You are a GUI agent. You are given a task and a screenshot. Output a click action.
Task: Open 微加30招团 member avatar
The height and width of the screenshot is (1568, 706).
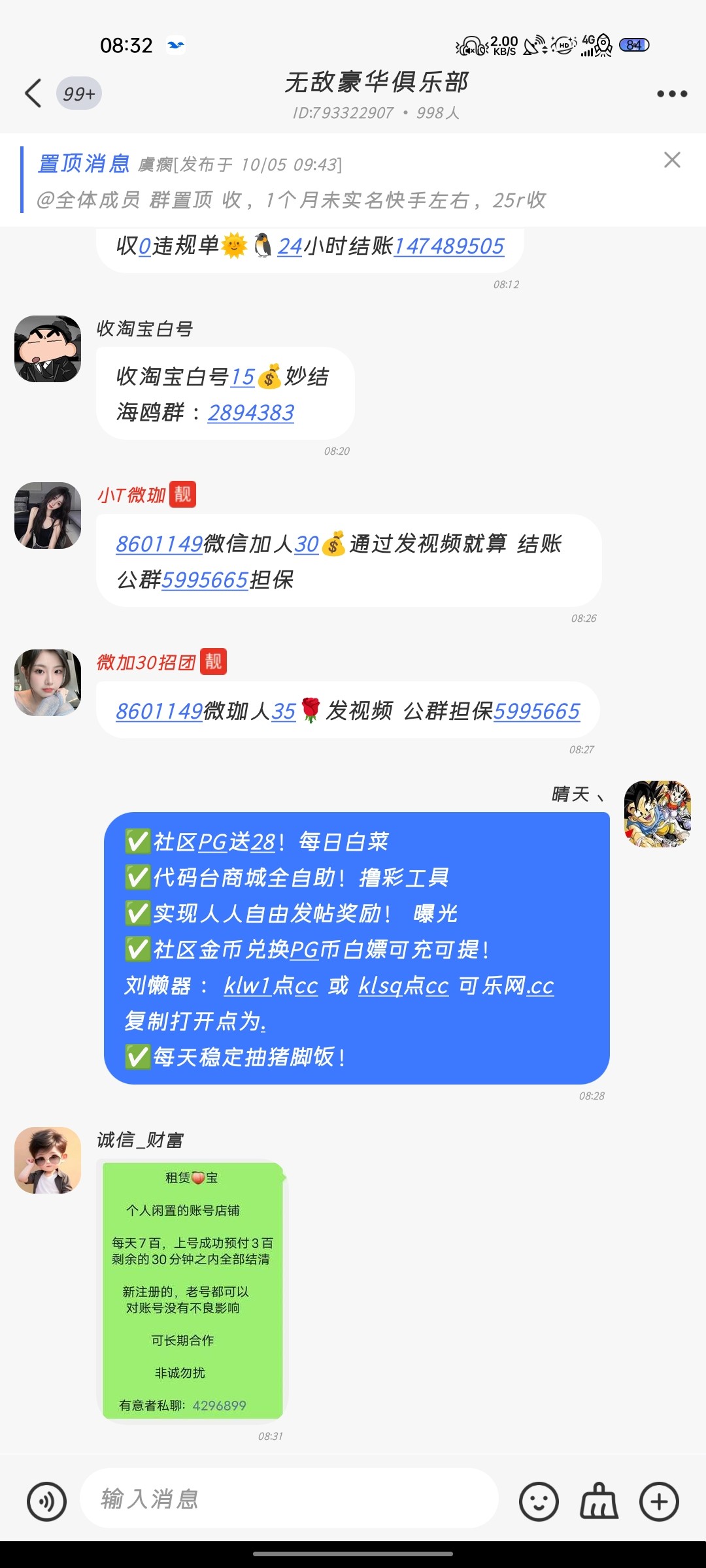click(x=48, y=683)
